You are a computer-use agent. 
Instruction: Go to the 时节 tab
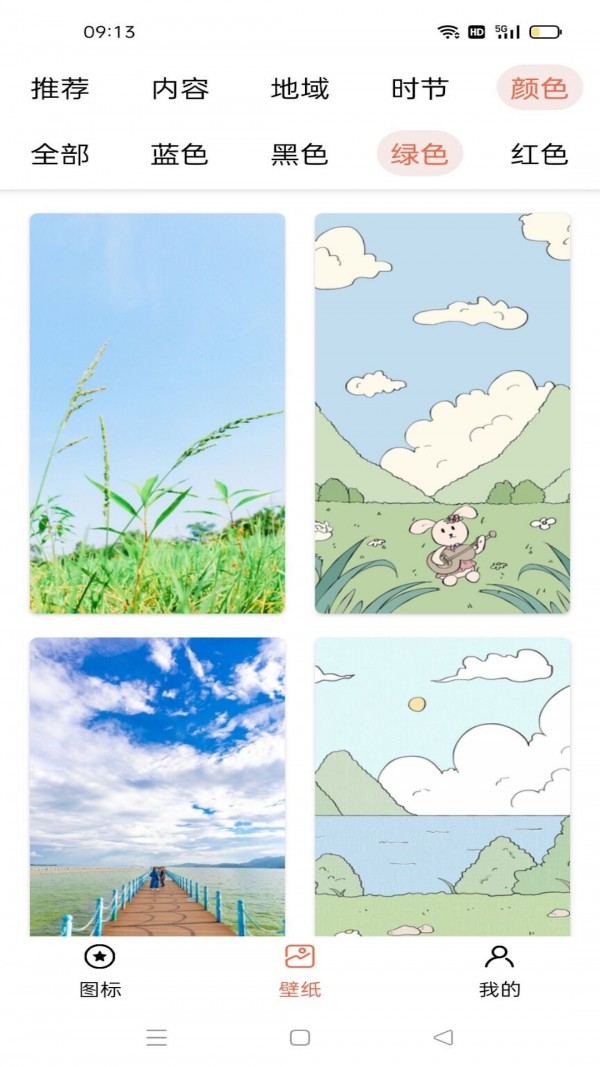420,88
